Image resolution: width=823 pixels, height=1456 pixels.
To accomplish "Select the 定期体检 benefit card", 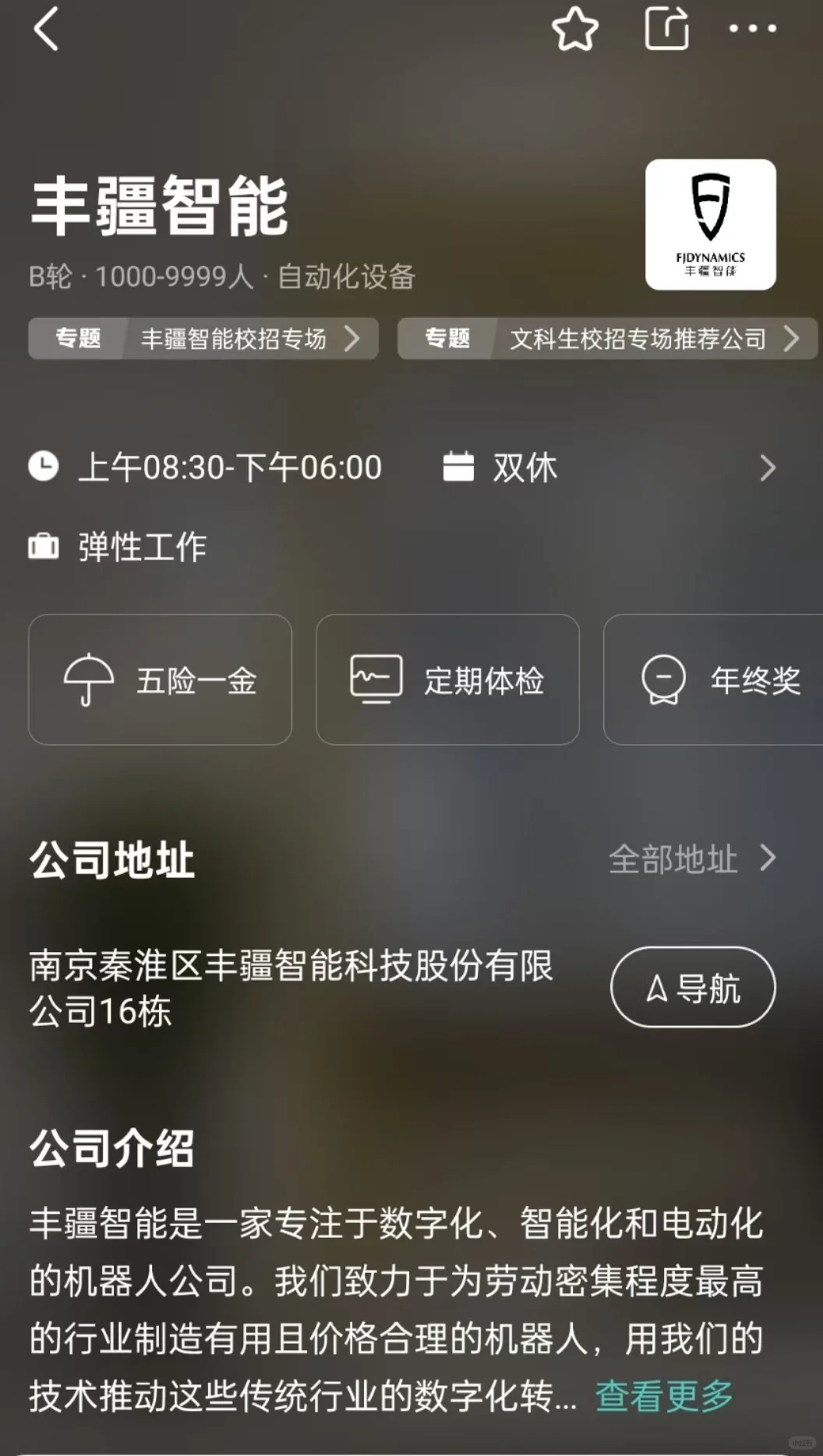I will pos(447,679).
